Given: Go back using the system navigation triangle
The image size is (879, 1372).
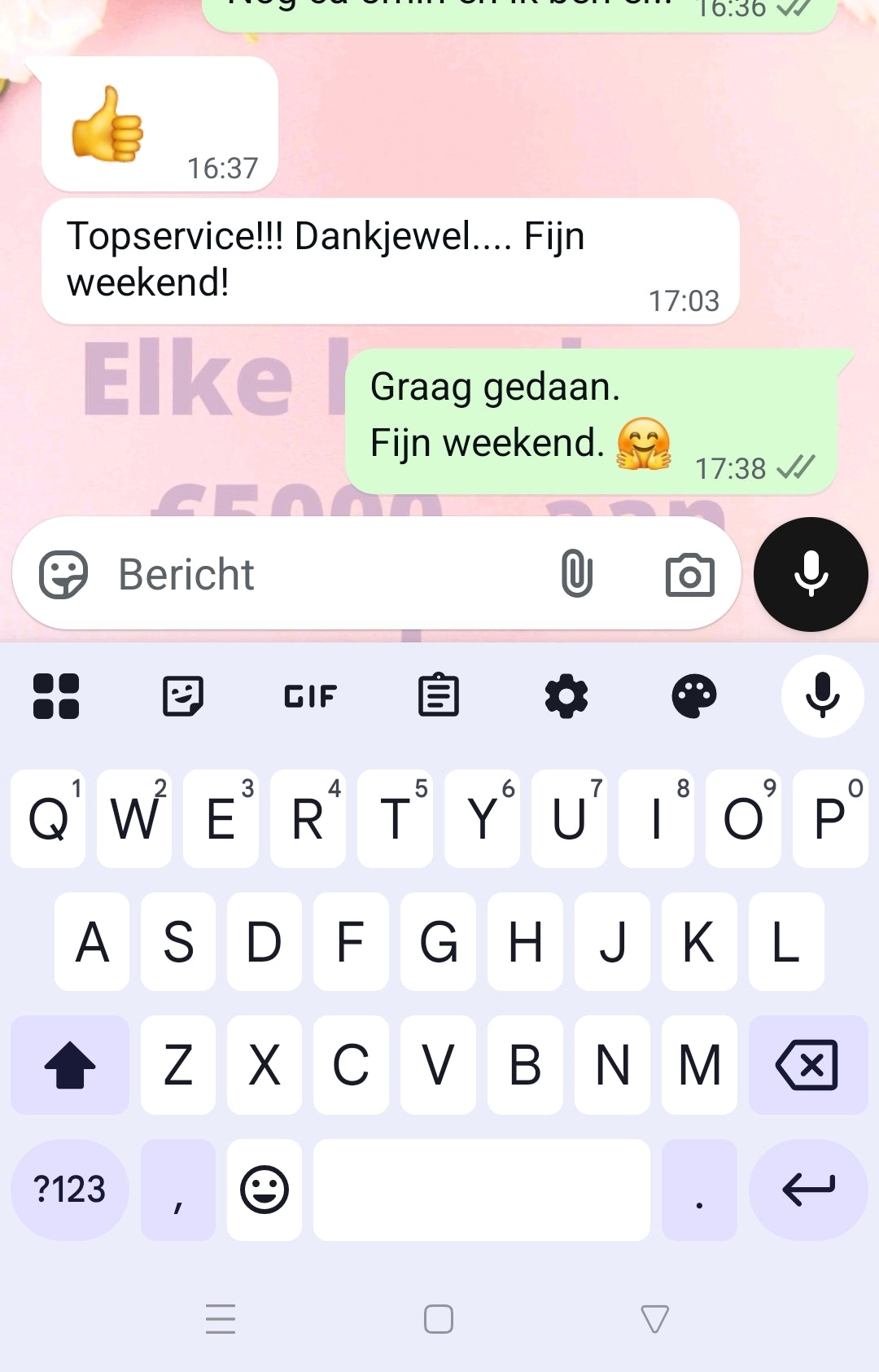Looking at the screenshot, I should pos(654,1319).
